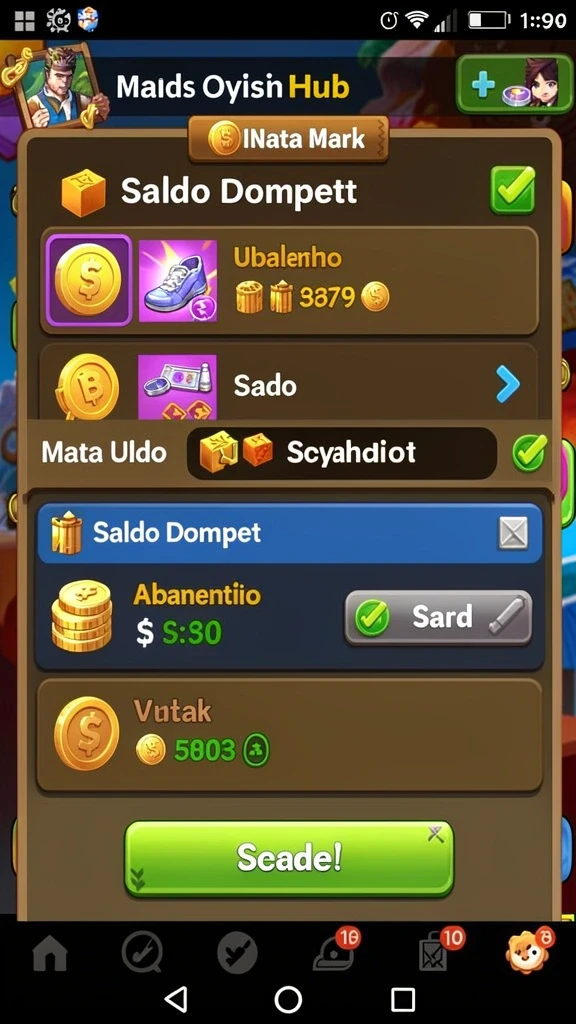576x1024 pixels.
Task: Tap the green Seade! button
Action: click(x=289, y=857)
